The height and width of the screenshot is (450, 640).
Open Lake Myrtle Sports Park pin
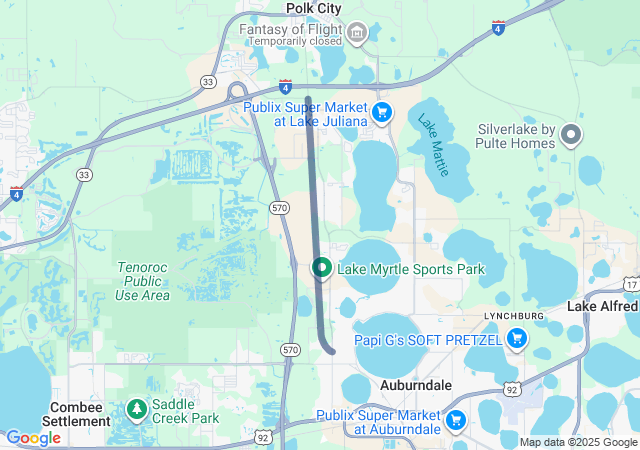[322, 268]
